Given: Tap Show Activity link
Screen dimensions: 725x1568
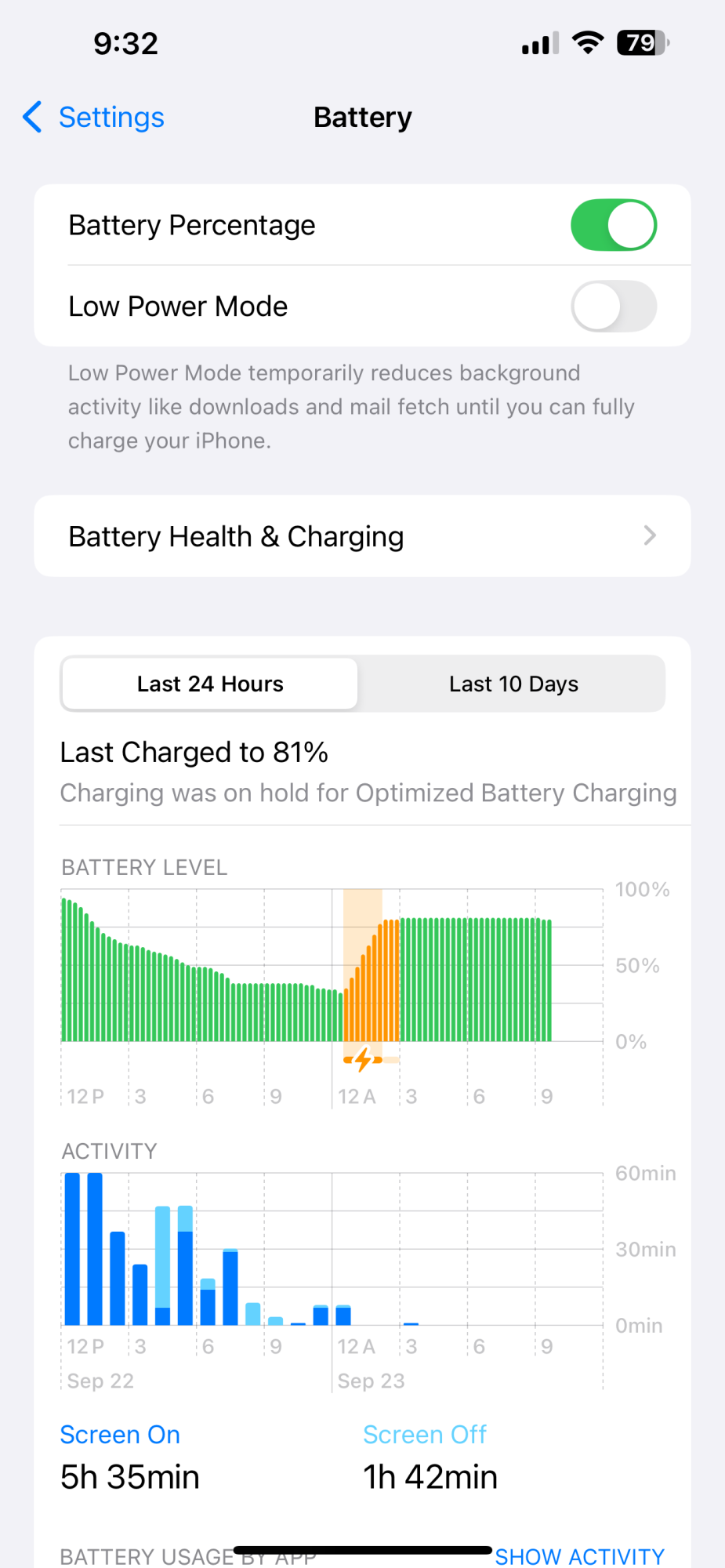Looking at the screenshot, I should [x=579, y=1555].
